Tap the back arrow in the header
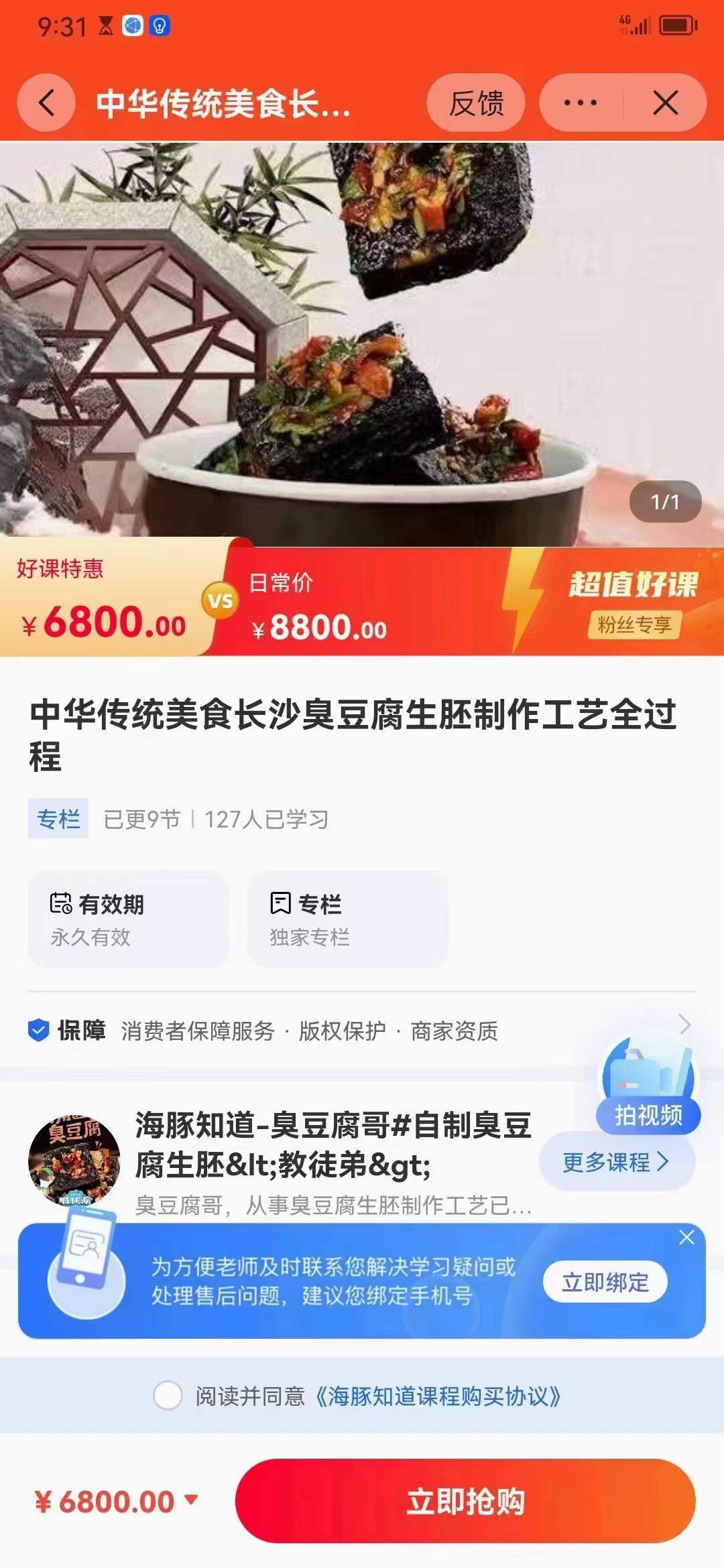The width and height of the screenshot is (724, 1568). pos(46,102)
